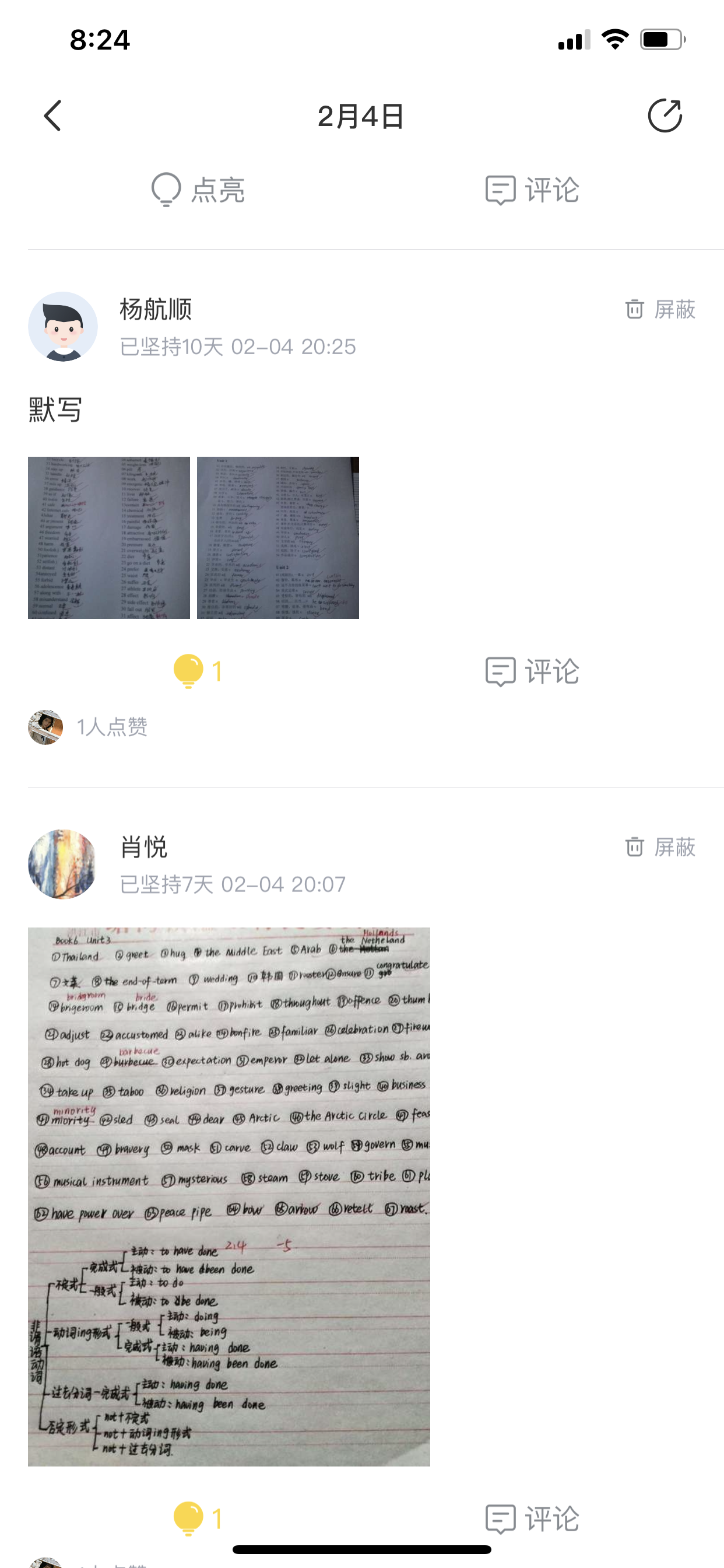Open avatar of user who liked 杨航顺's post
The height and width of the screenshot is (1568, 724).
coord(45,727)
